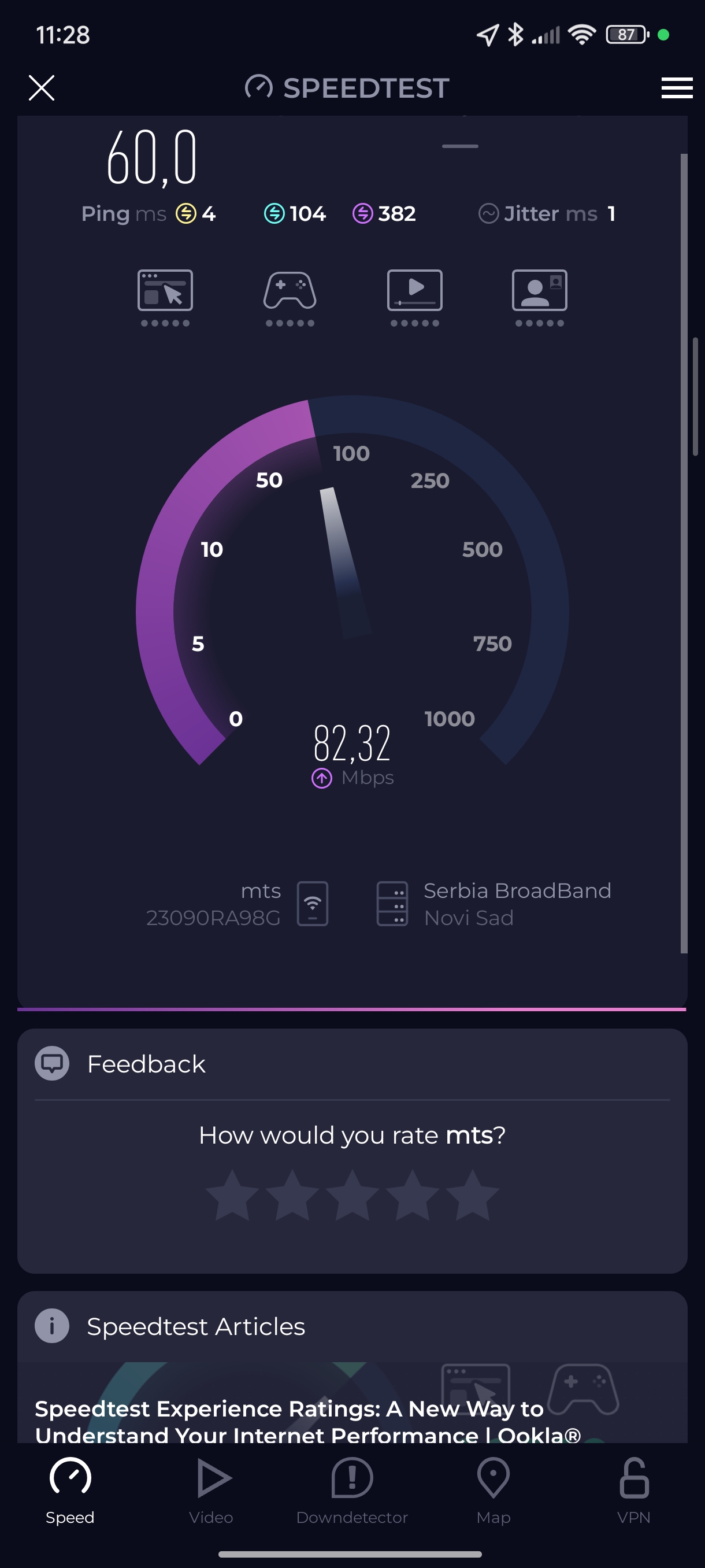Viewport: 705px width, 1568px height.
Task: Close the speed test screen
Action: (x=42, y=88)
